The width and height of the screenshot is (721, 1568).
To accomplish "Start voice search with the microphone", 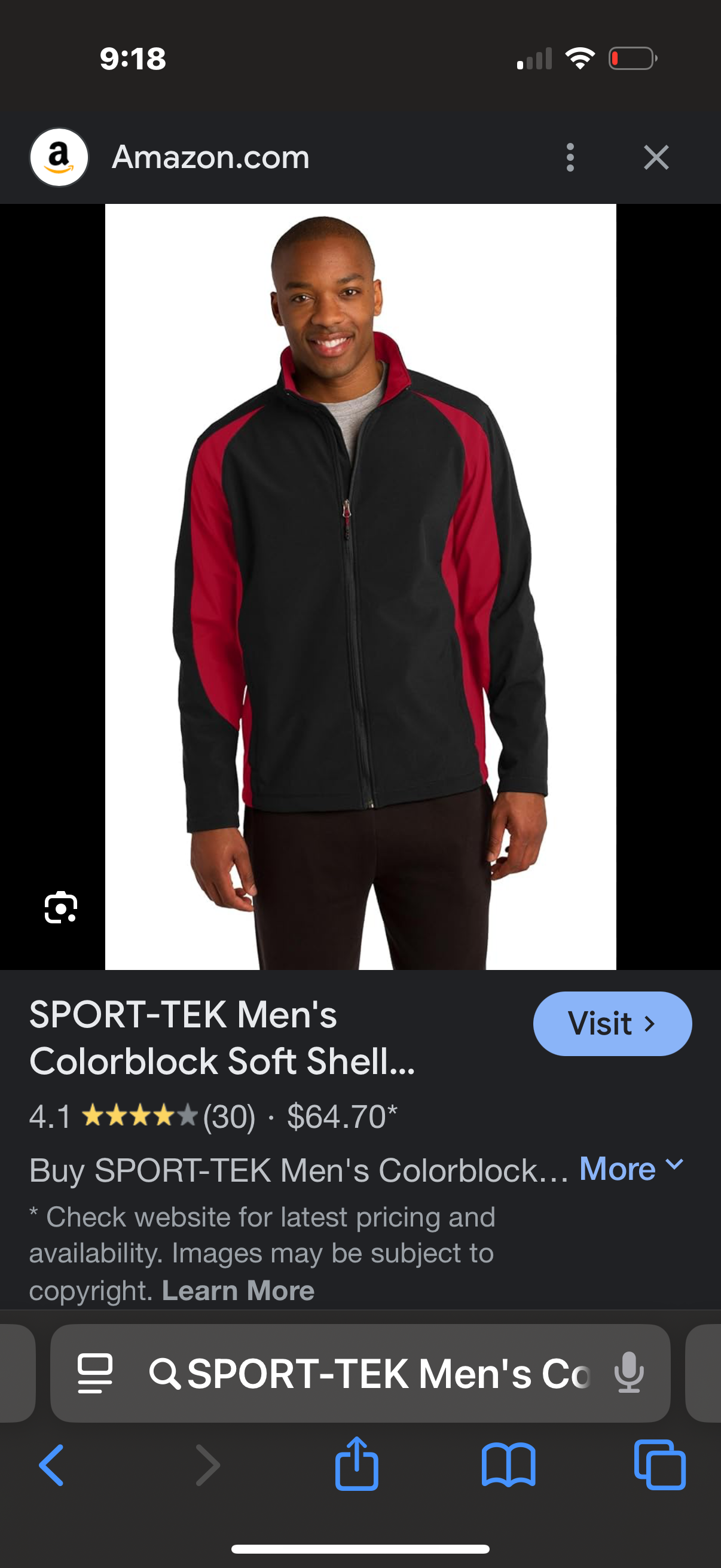I will pyautogui.click(x=628, y=1374).
